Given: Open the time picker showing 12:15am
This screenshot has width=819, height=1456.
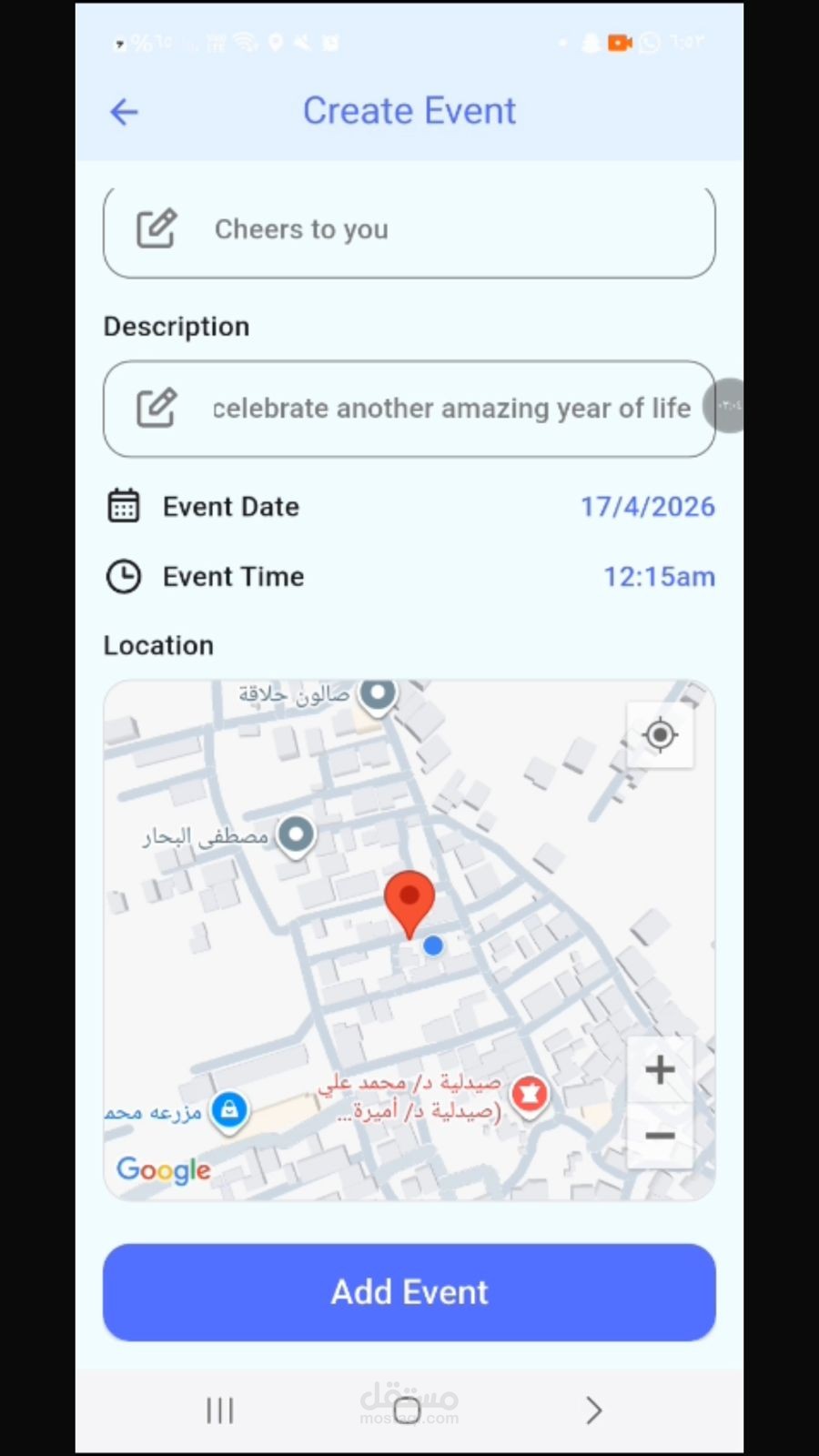Looking at the screenshot, I should pyautogui.click(x=659, y=576).
